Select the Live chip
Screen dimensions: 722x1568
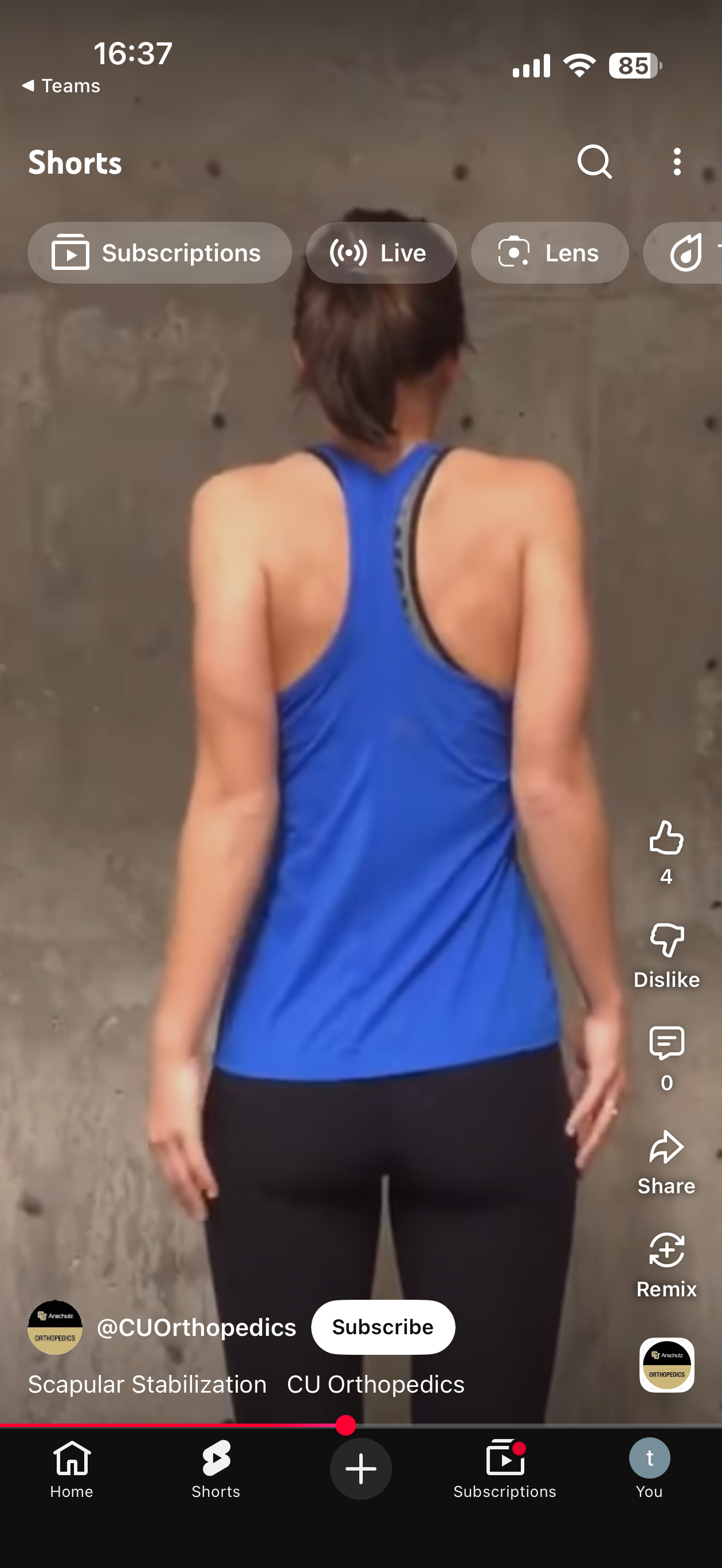pos(381,253)
